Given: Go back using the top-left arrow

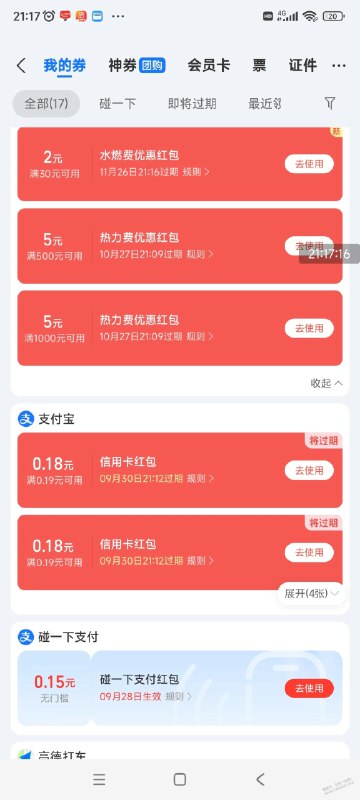Looking at the screenshot, I should (20, 66).
